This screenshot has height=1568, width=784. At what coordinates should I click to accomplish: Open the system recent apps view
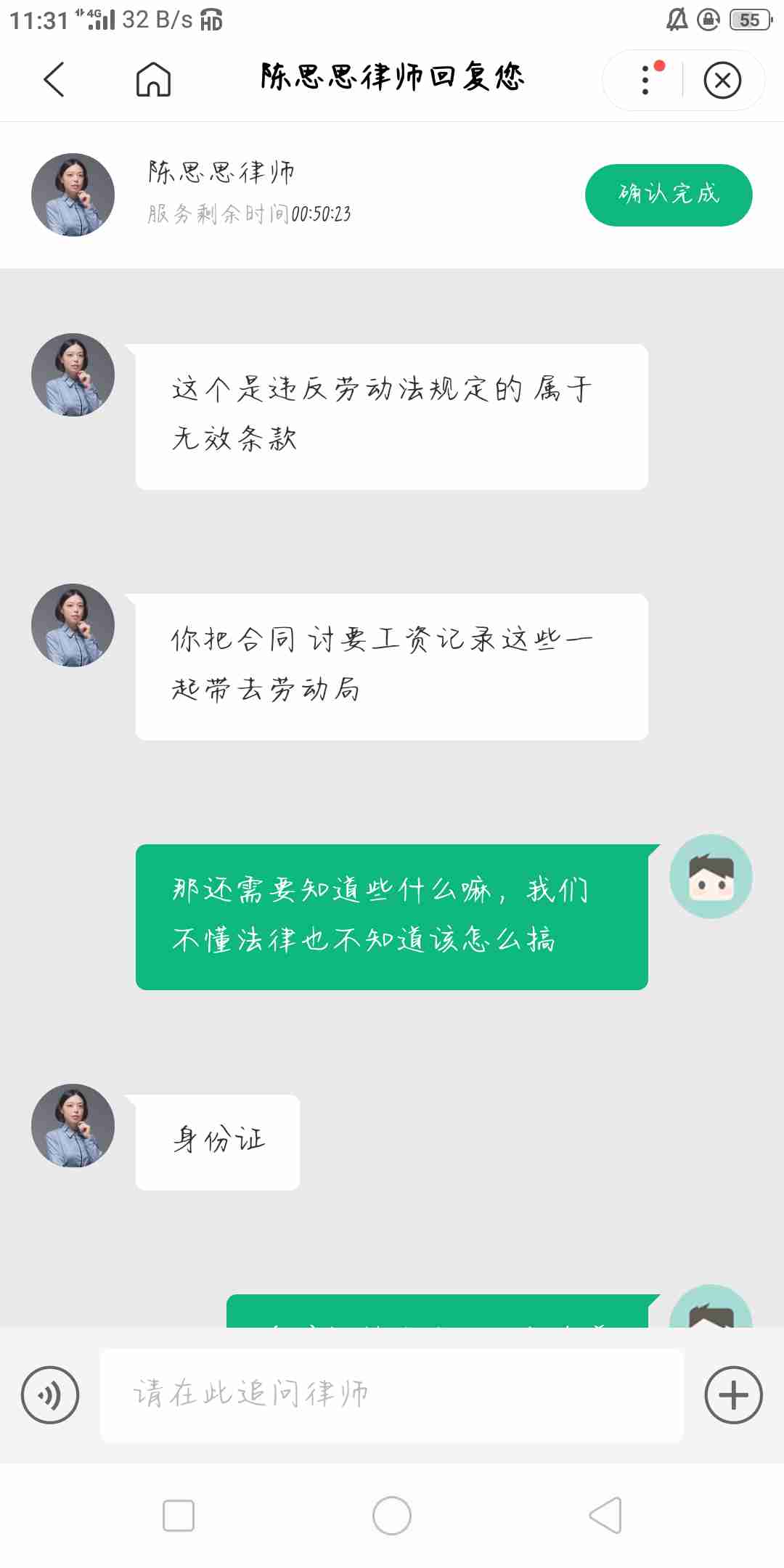pyautogui.click(x=179, y=1516)
